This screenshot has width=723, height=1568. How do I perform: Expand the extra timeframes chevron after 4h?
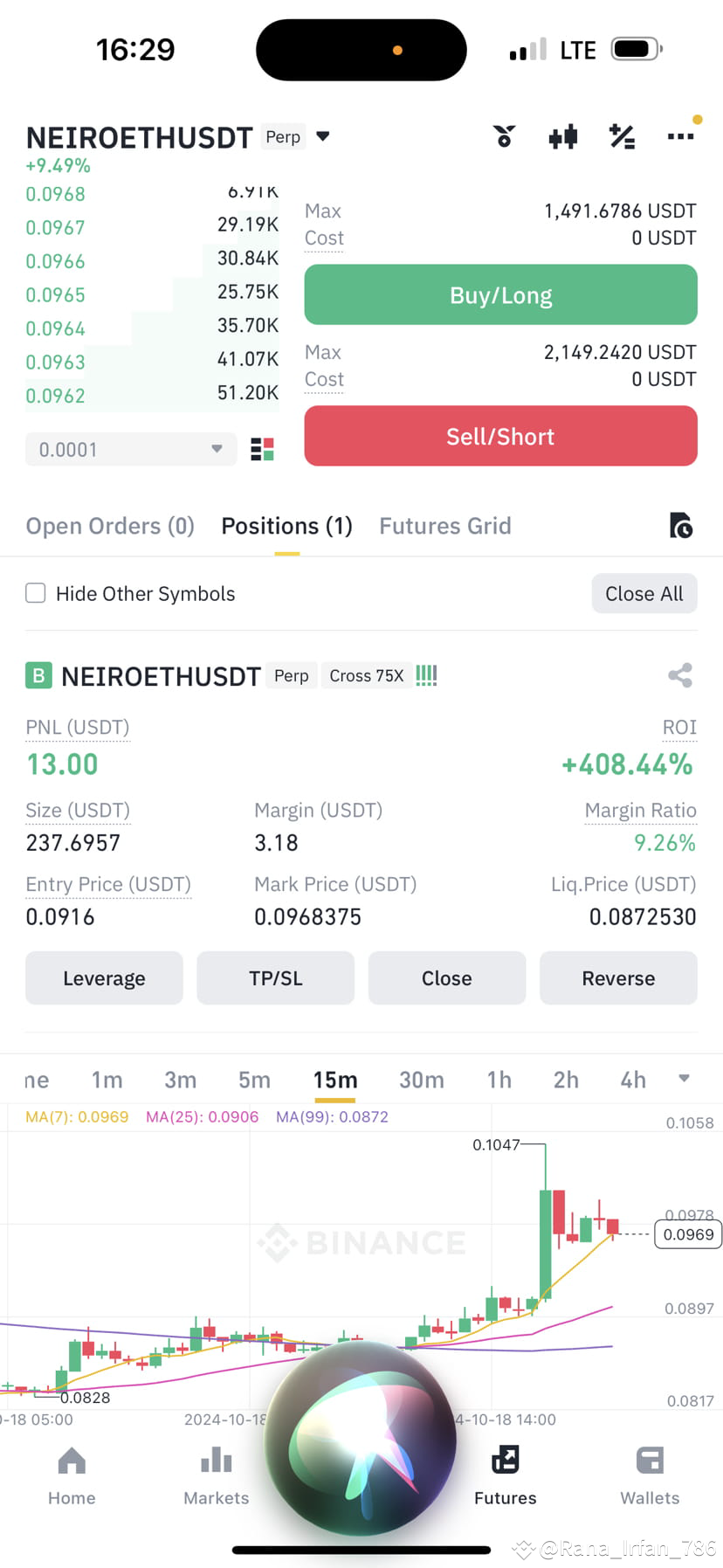(x=684, y=1080)
